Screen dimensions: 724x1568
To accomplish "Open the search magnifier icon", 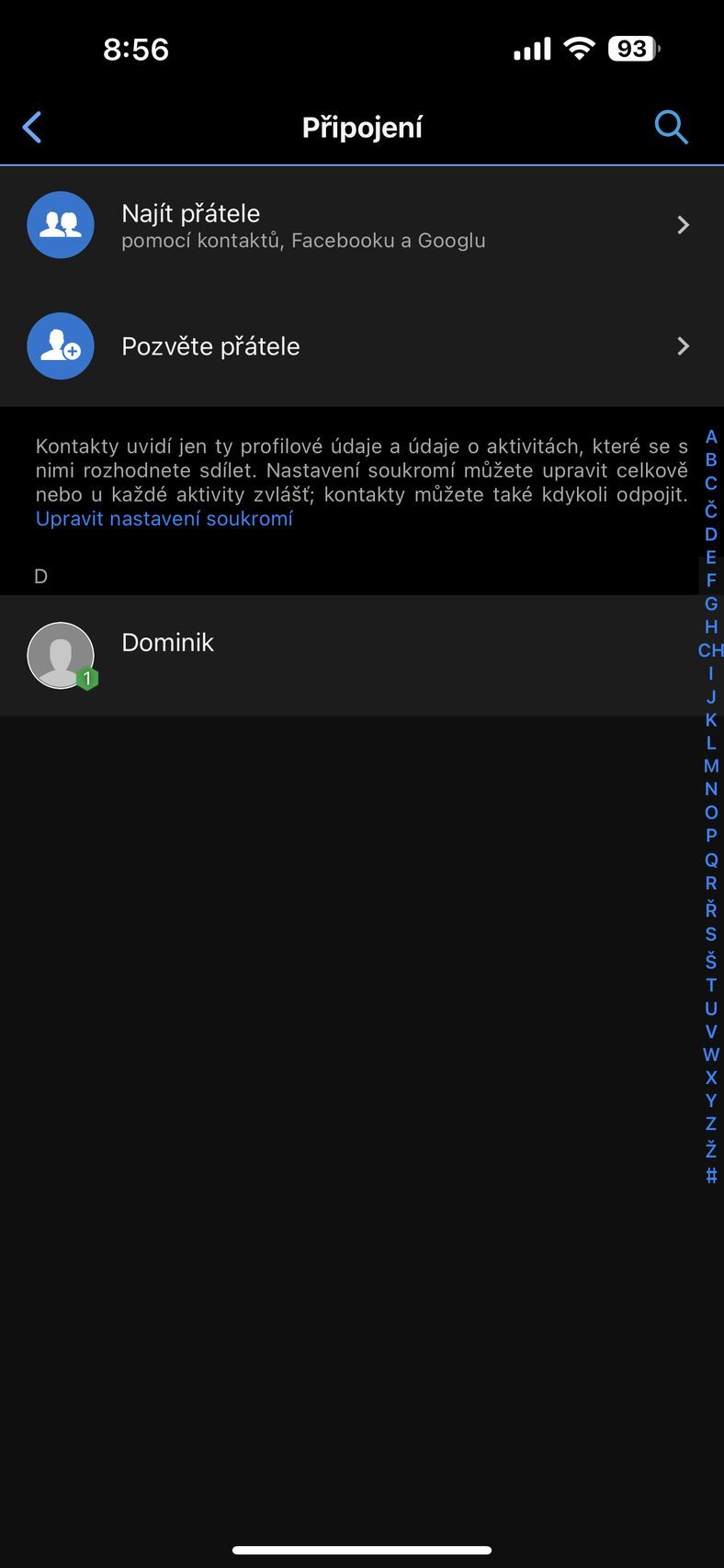I will coord(671,128).
